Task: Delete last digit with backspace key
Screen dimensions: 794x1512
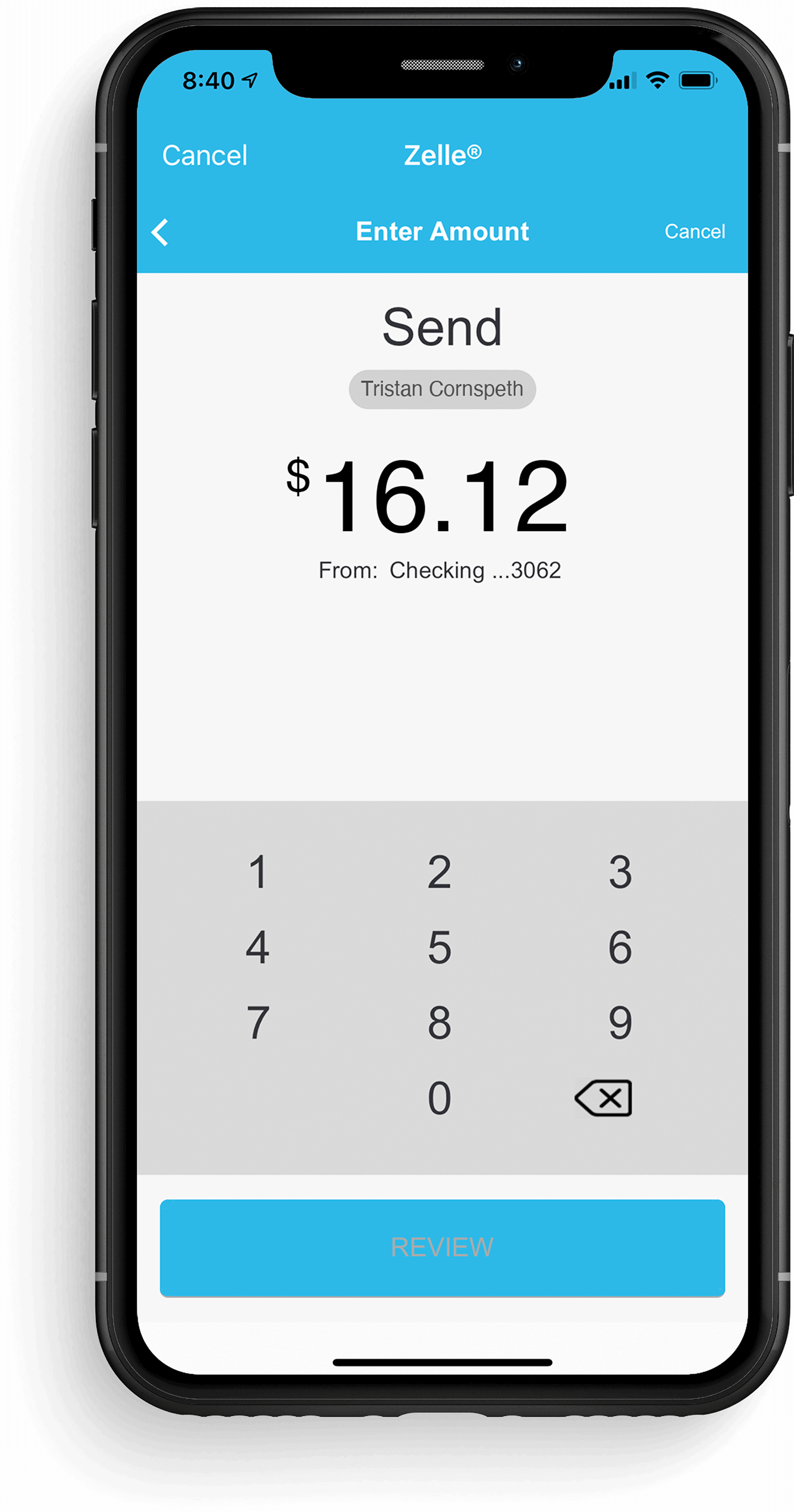Action: point(604,1098)
